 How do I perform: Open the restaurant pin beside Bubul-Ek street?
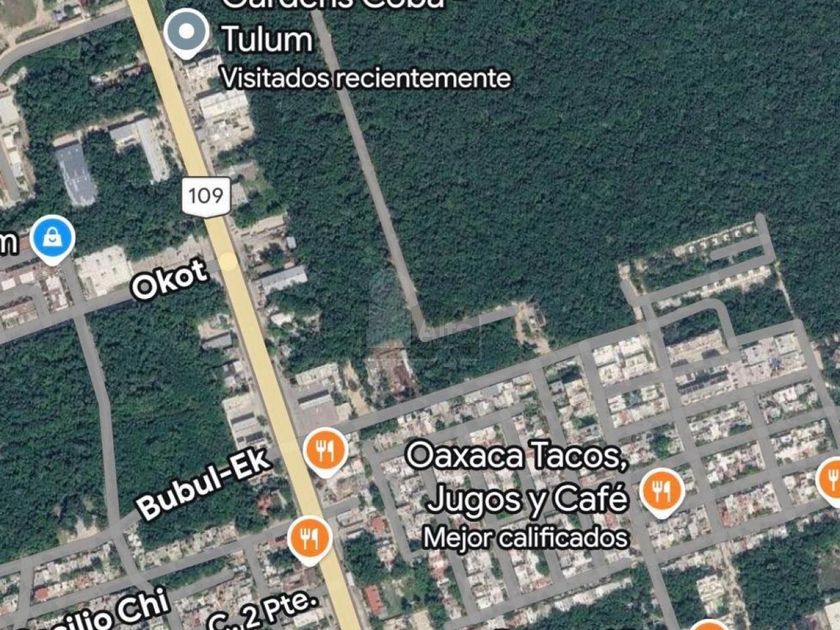(x=325, y=452)
